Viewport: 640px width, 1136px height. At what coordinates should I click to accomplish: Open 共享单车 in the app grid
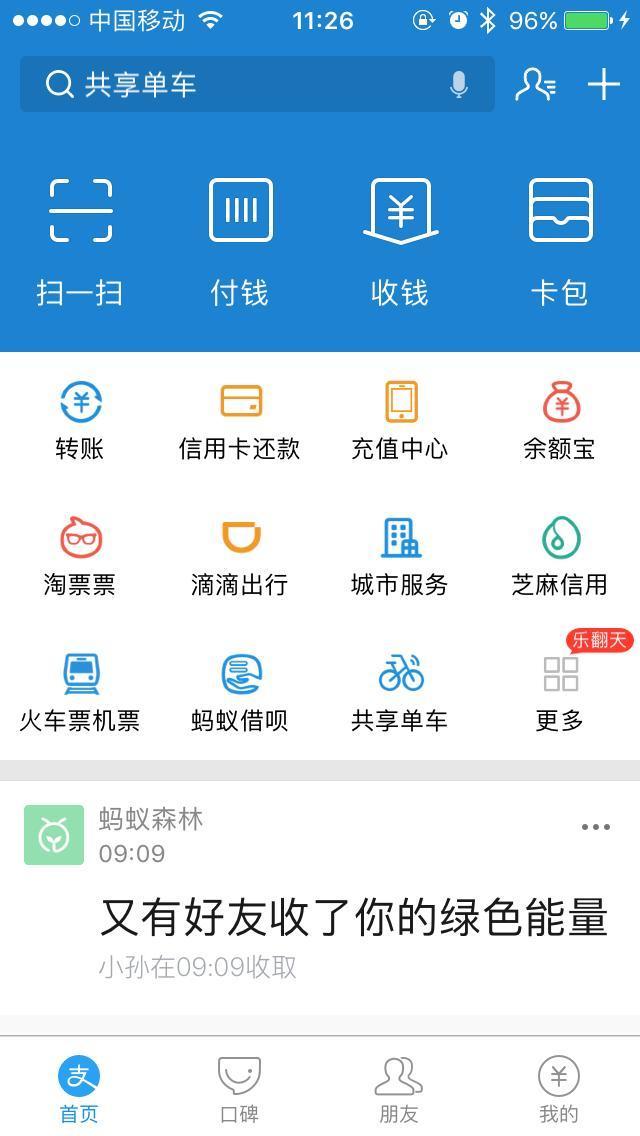[x=400, y=692]
